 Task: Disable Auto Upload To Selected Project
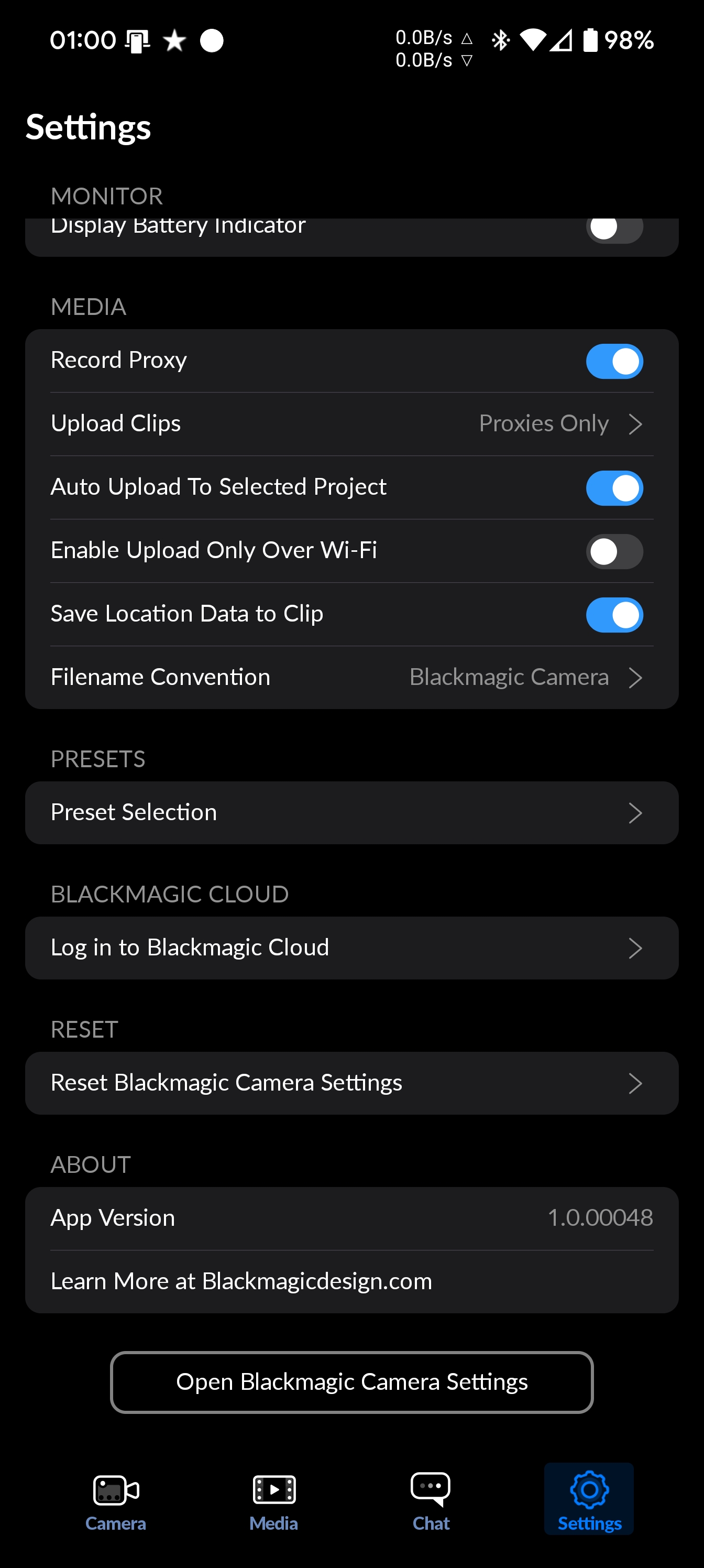click(x=614, y=488)
